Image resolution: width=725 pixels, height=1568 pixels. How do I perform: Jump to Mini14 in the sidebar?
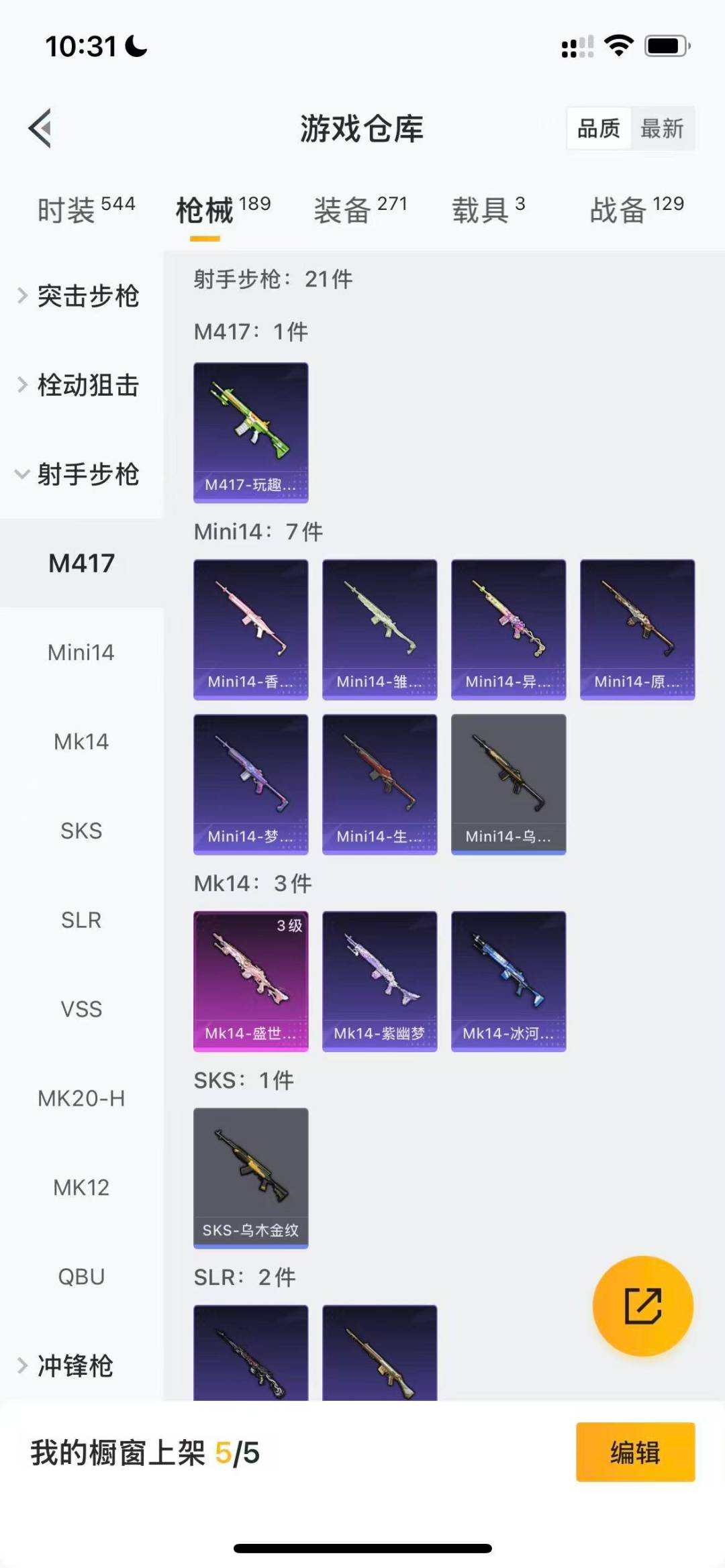click(x=81, y=652)
